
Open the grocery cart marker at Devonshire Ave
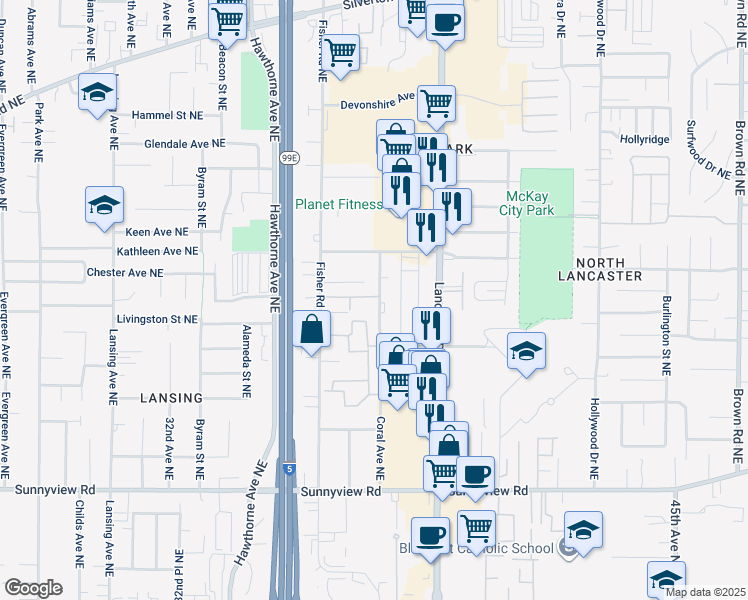tap(436, 102)
